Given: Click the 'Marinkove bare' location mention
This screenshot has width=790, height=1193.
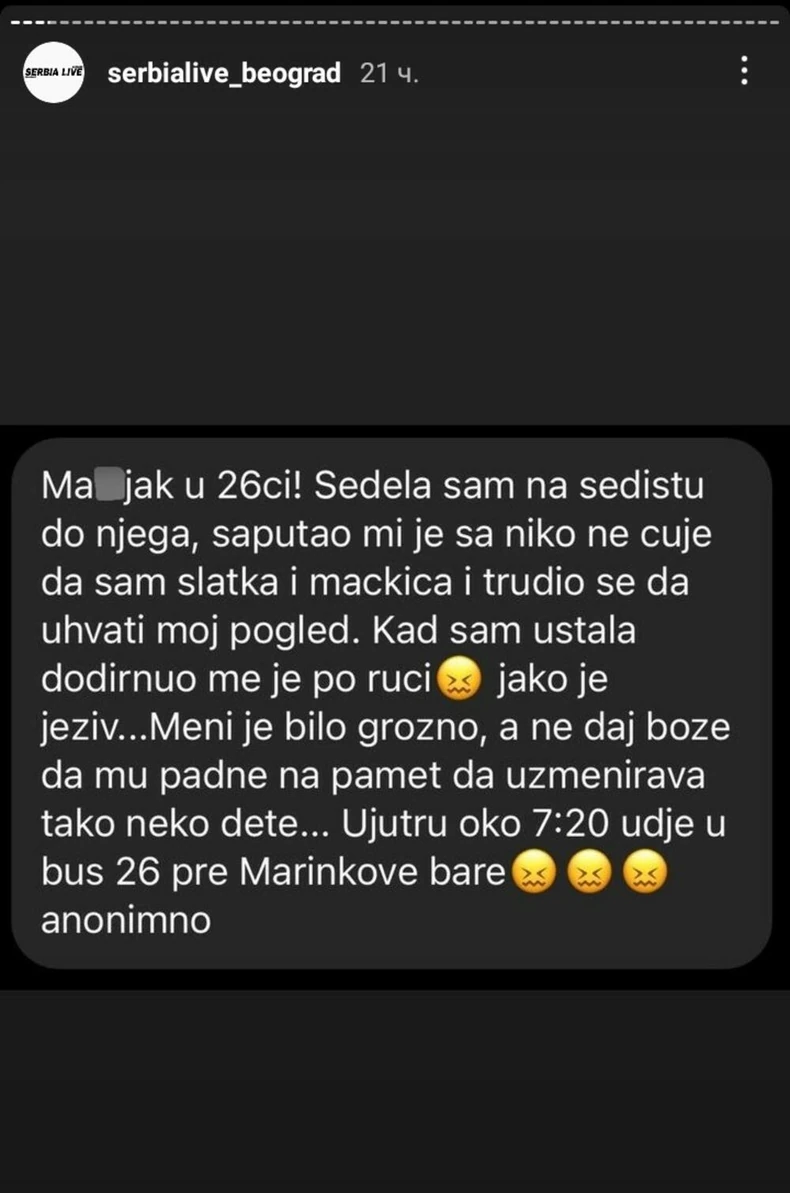Looking at the screenshot, I should coord(372,871).
